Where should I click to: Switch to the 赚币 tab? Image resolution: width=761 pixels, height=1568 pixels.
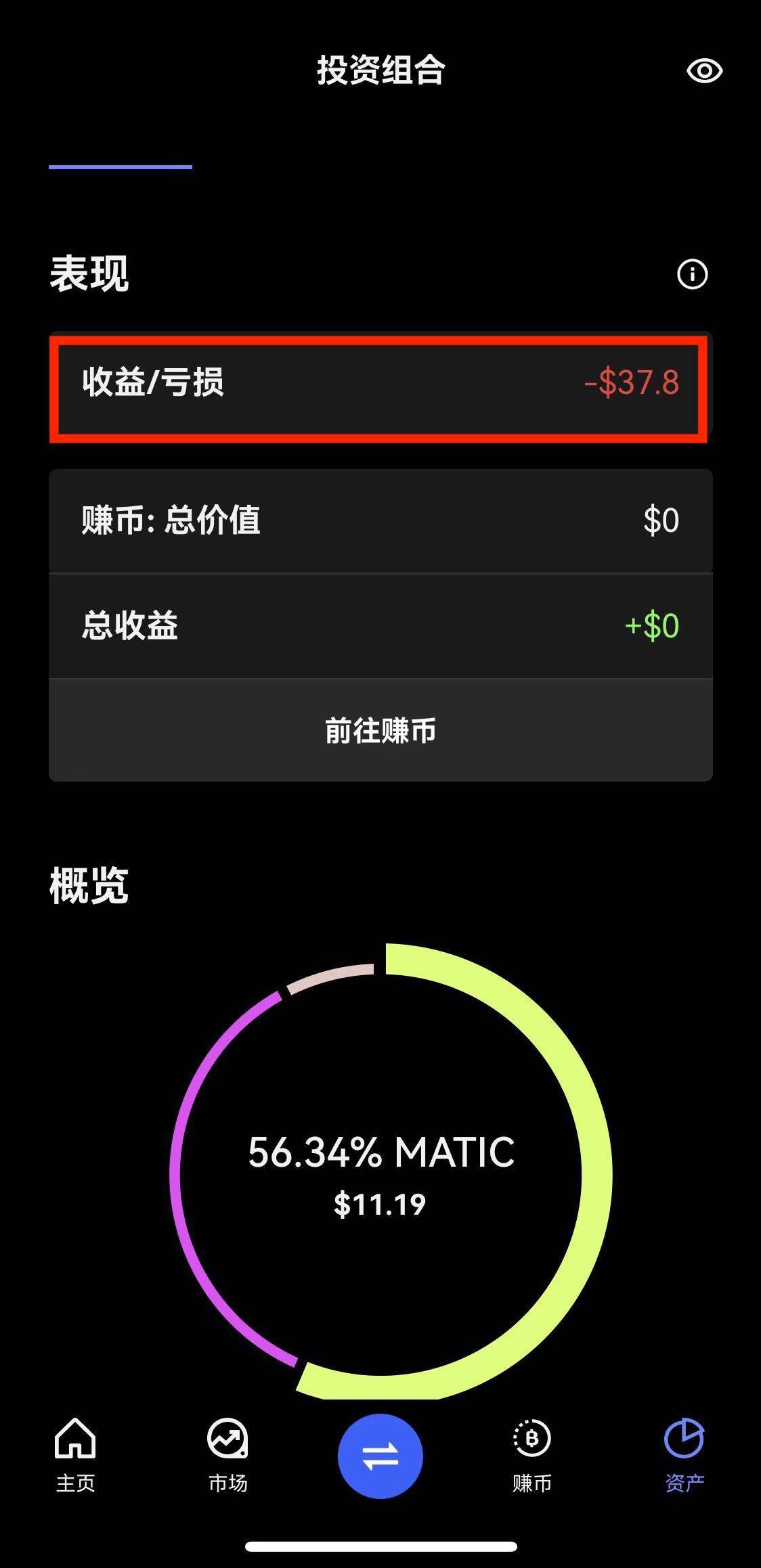[532, 1454]
